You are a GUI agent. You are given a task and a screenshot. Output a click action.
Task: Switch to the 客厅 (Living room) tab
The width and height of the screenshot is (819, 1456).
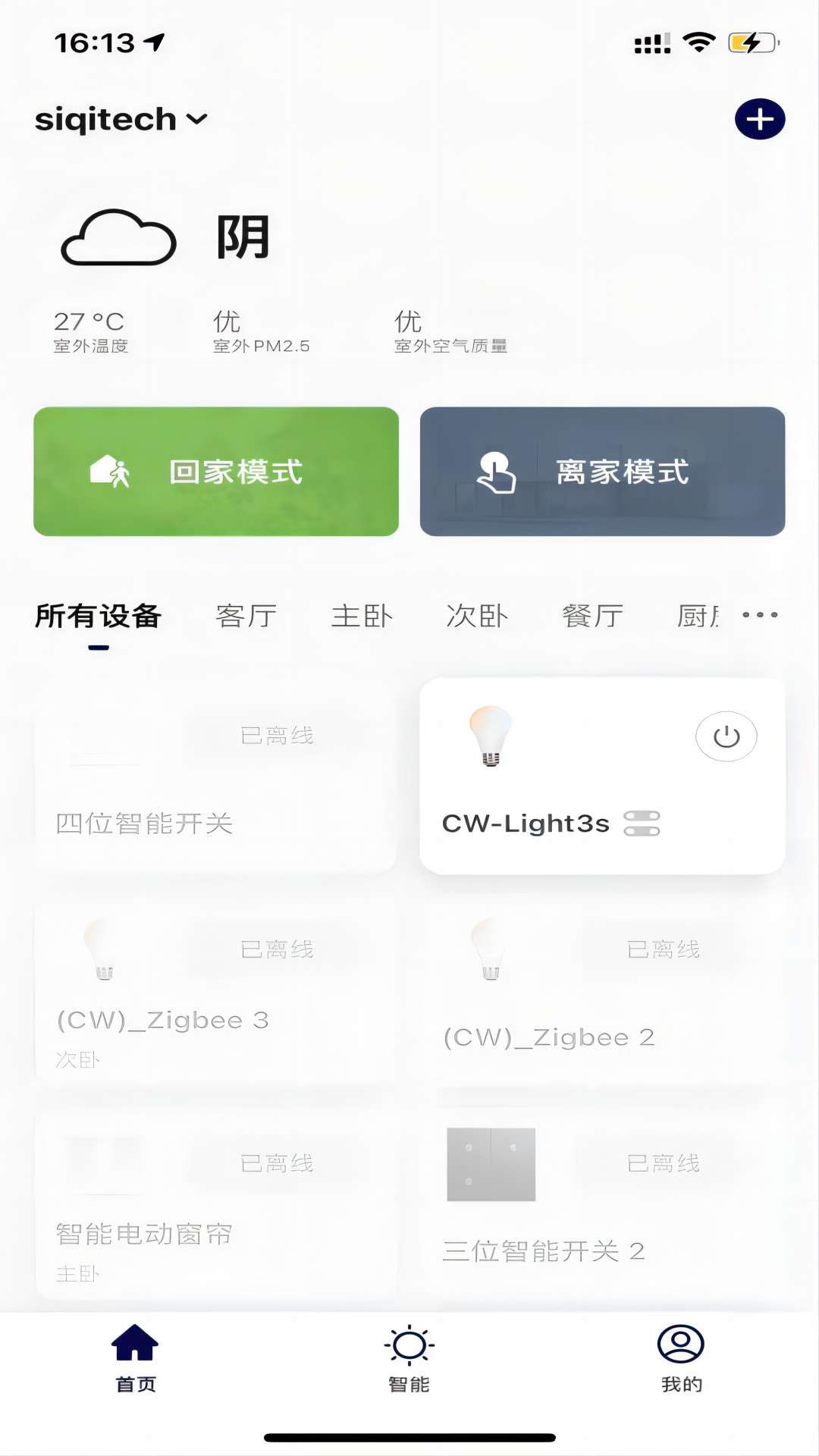[248, 616]
